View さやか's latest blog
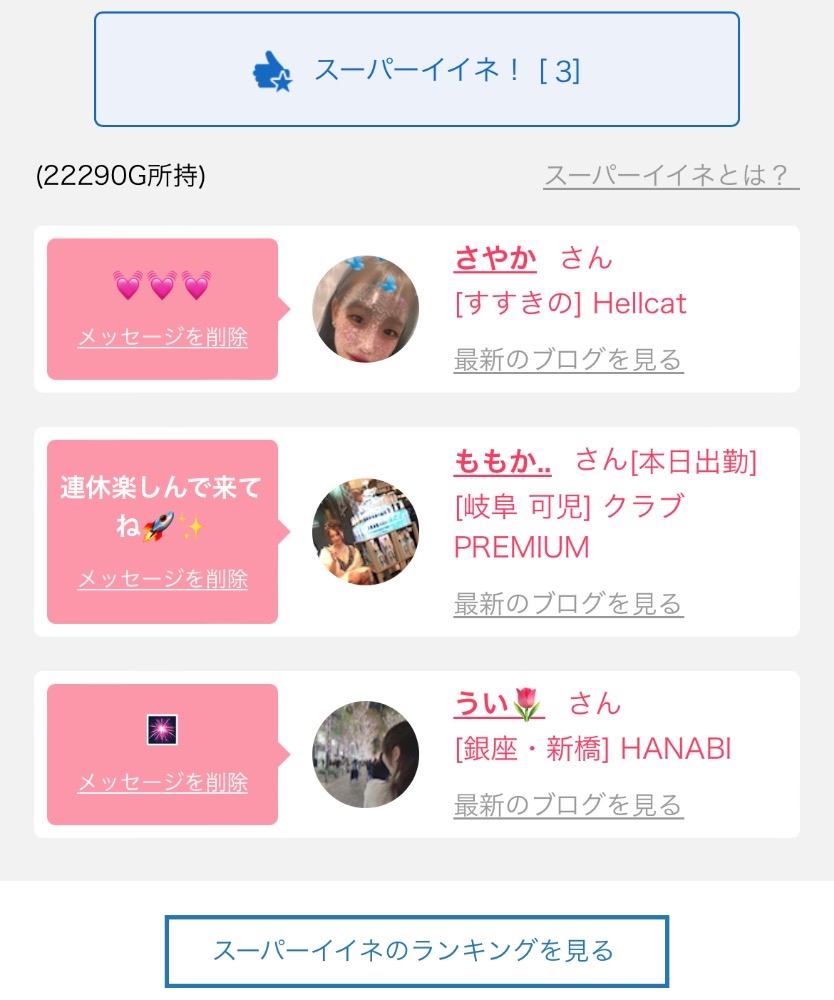The image size is (834, 1000). [x=568, y=360]
